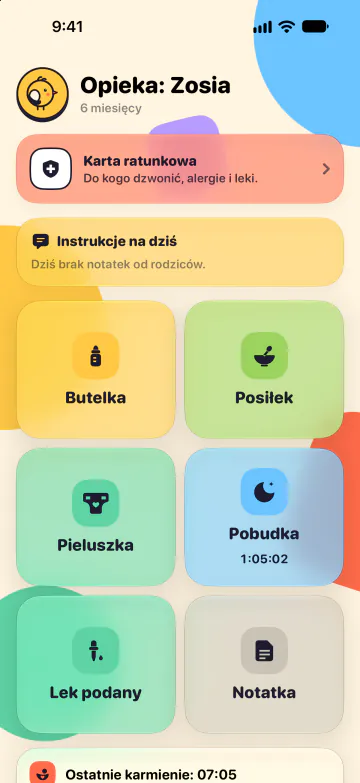The image size is (360, 783).
Task: Record a meal via Posiłek
Action: (264, 370)
